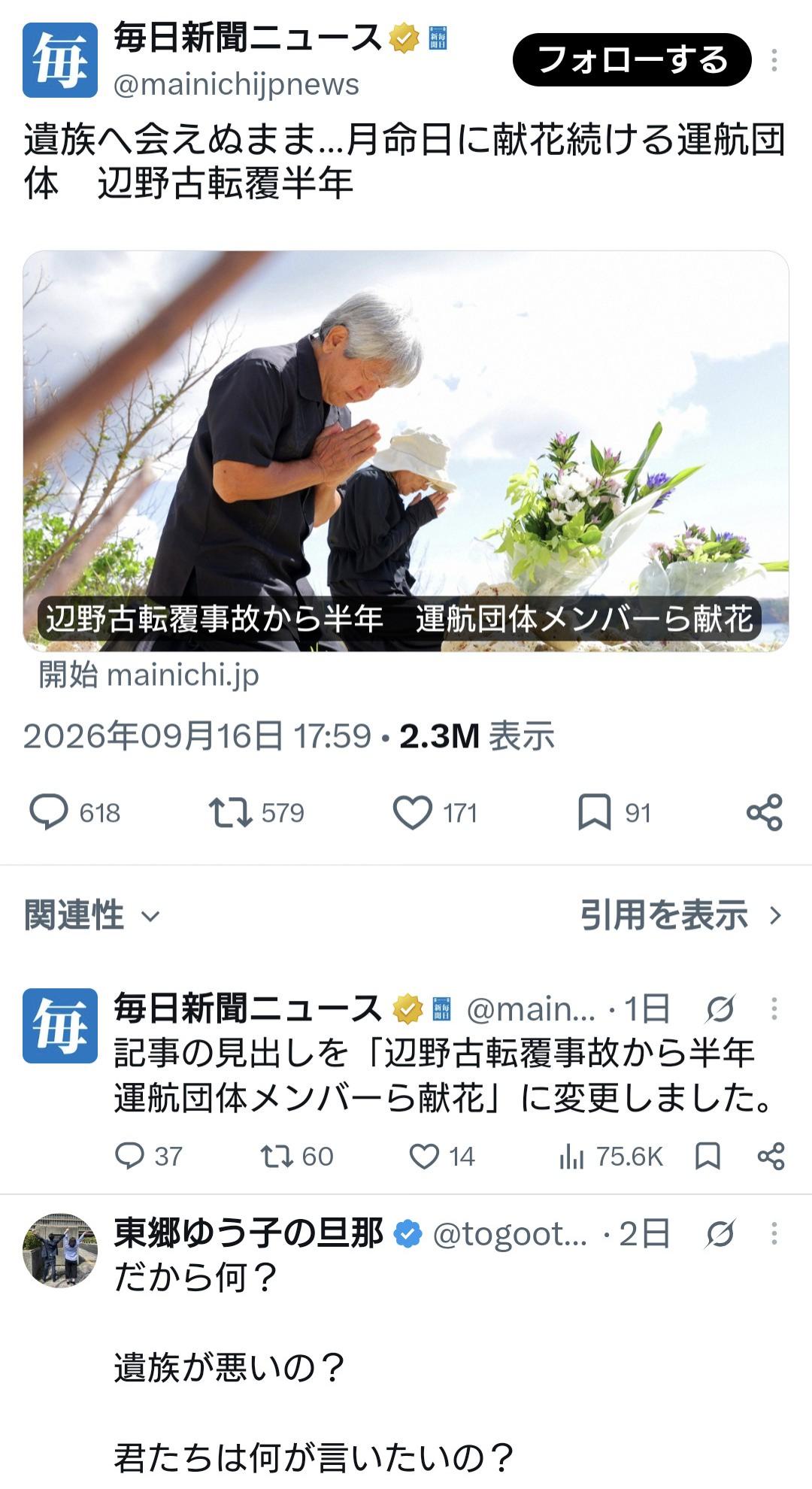Open overflow menu on main Mainichi post
Image resolution: width=812 pixels, height=1489 pixels.
(774, 60)
